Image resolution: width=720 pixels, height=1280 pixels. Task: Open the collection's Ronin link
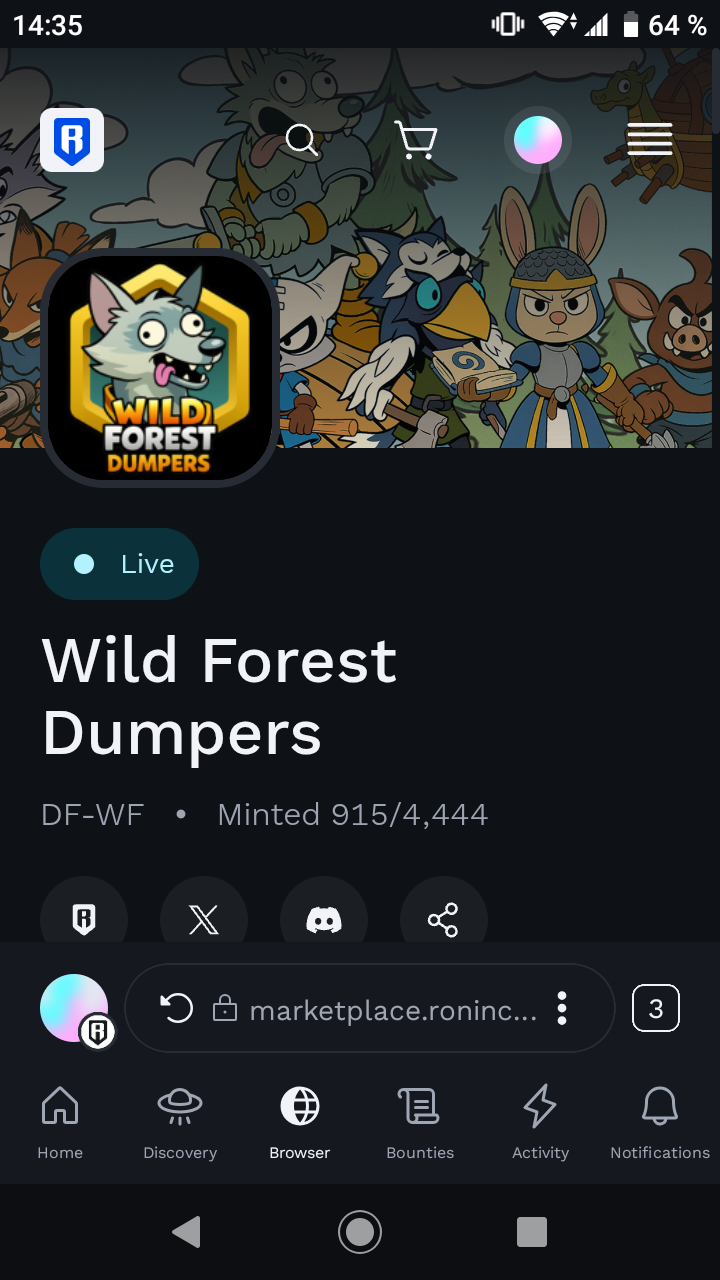pyautogui.click(x=84, y=918)
